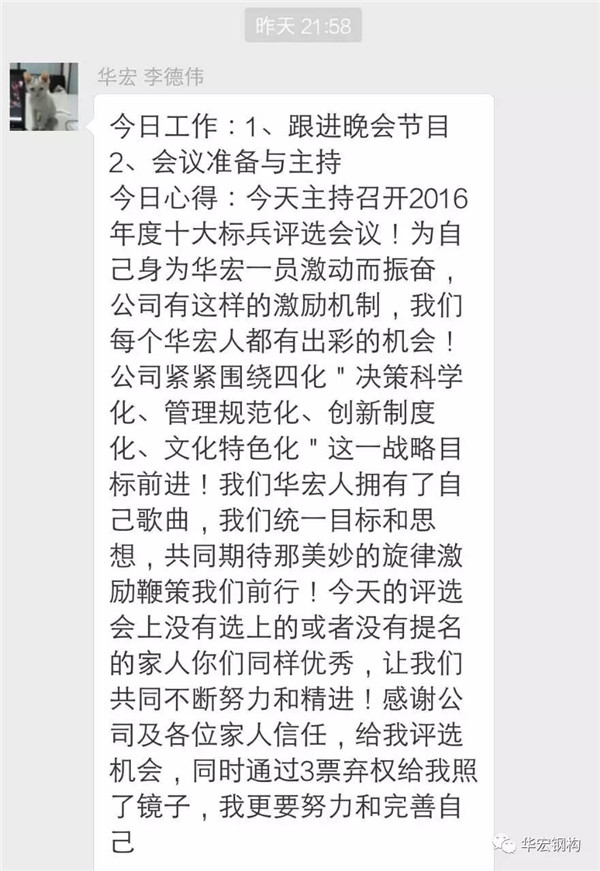Open 李德伟's profile via the cat avatar
600x871 pixels.
coord(44,96)
